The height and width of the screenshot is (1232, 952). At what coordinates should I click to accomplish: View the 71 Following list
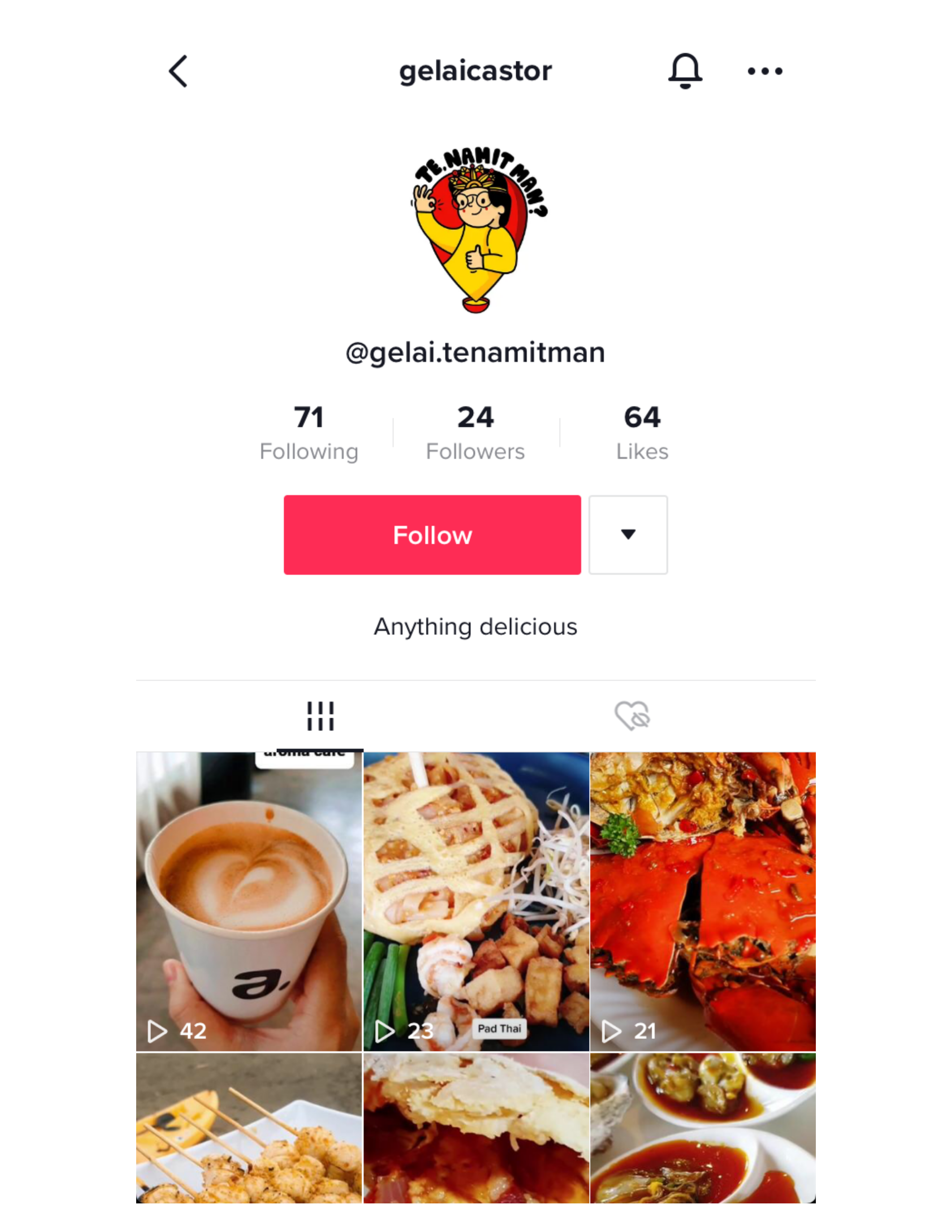[309, 432]
